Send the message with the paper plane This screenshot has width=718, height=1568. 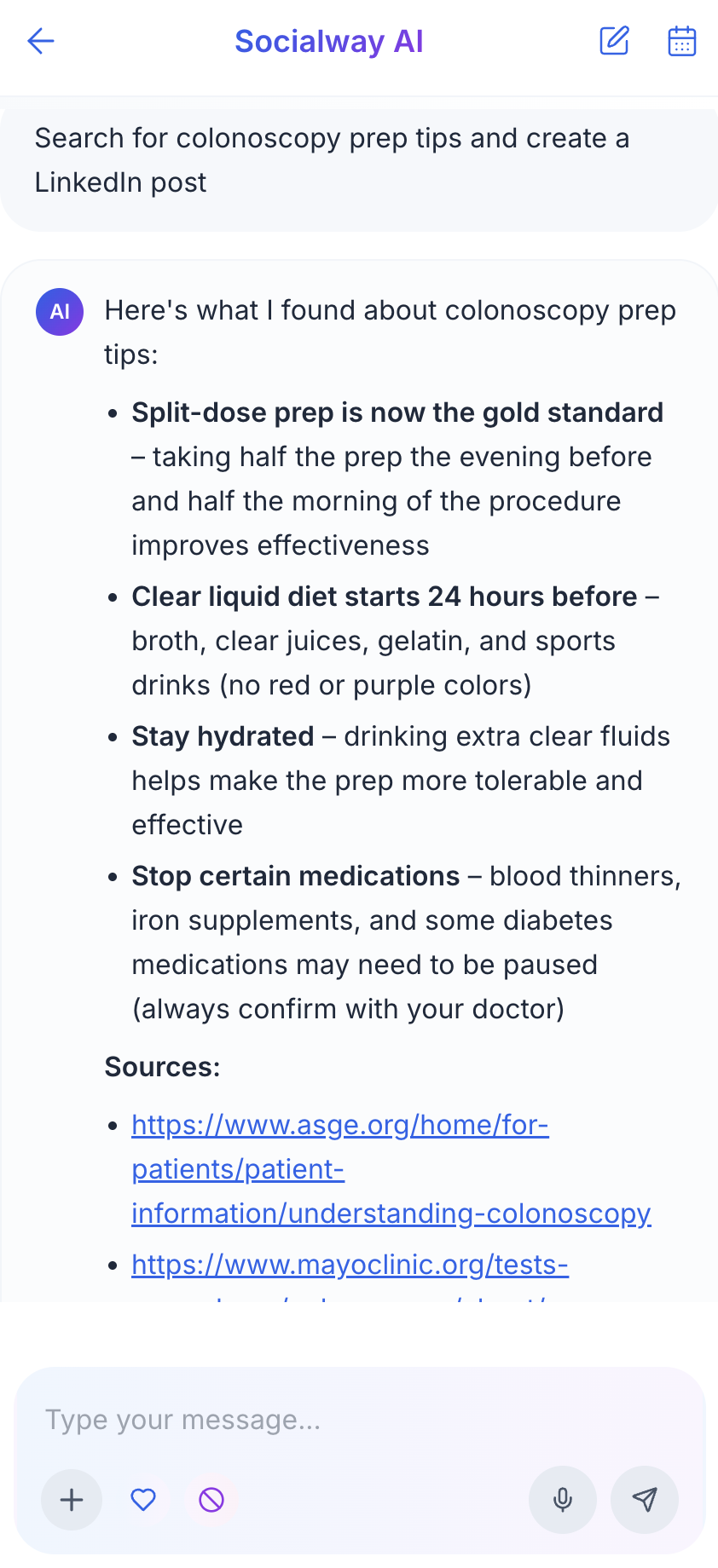645,1500
